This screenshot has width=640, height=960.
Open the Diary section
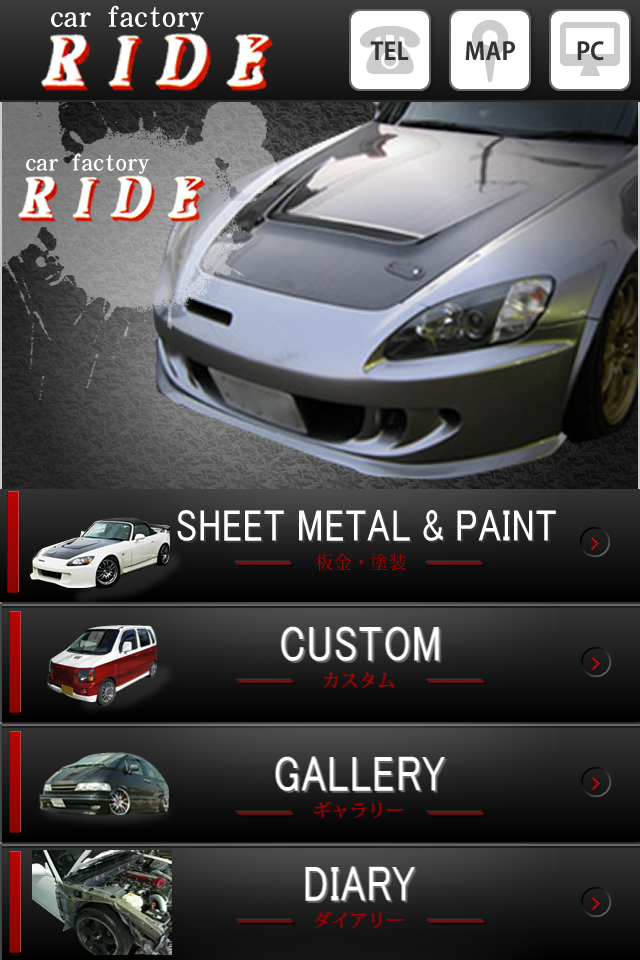(x=320, y=901)
